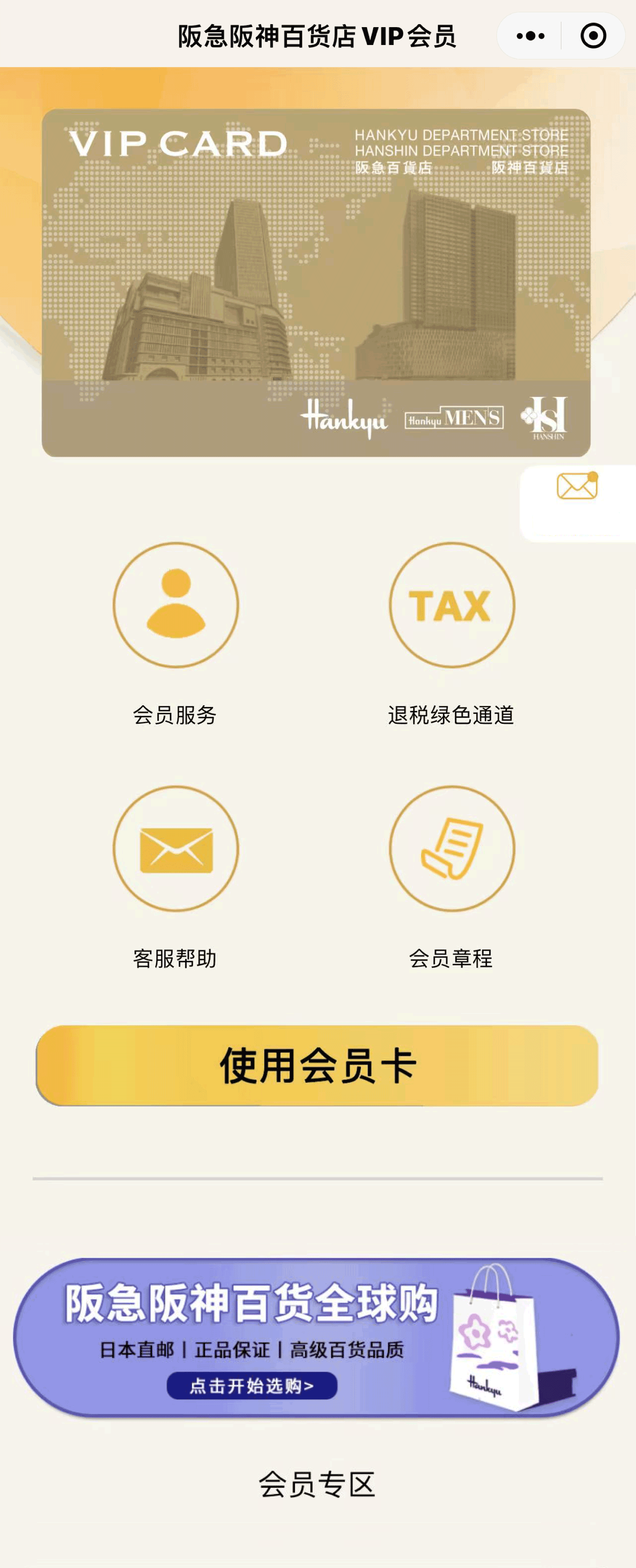Open 会员服务 member services

176,605
